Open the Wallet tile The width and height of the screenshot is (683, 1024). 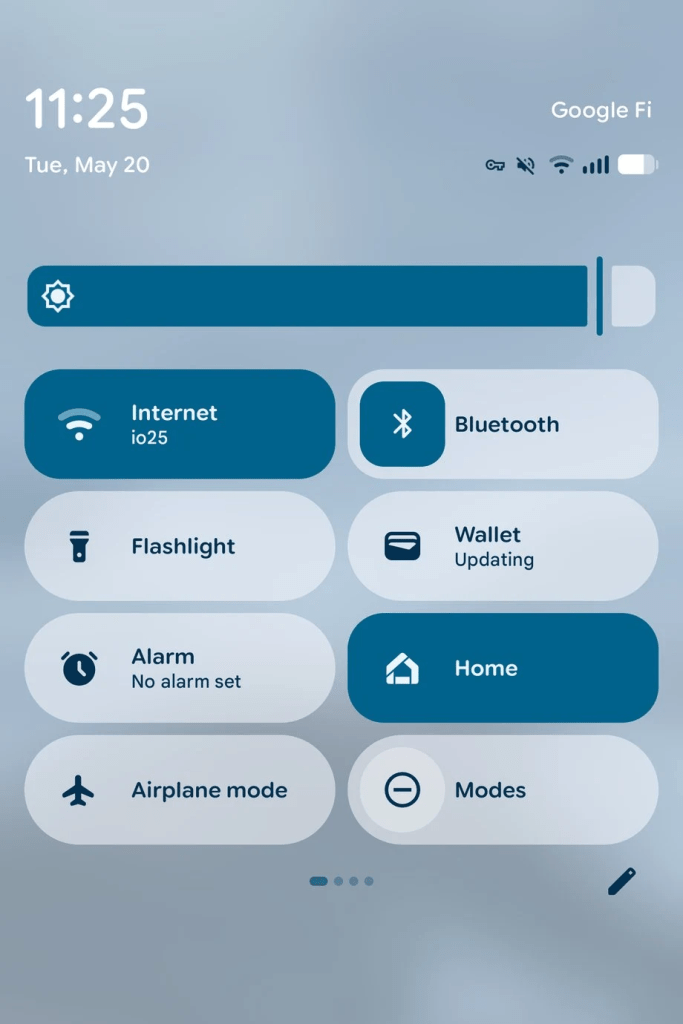pos(503,546)
